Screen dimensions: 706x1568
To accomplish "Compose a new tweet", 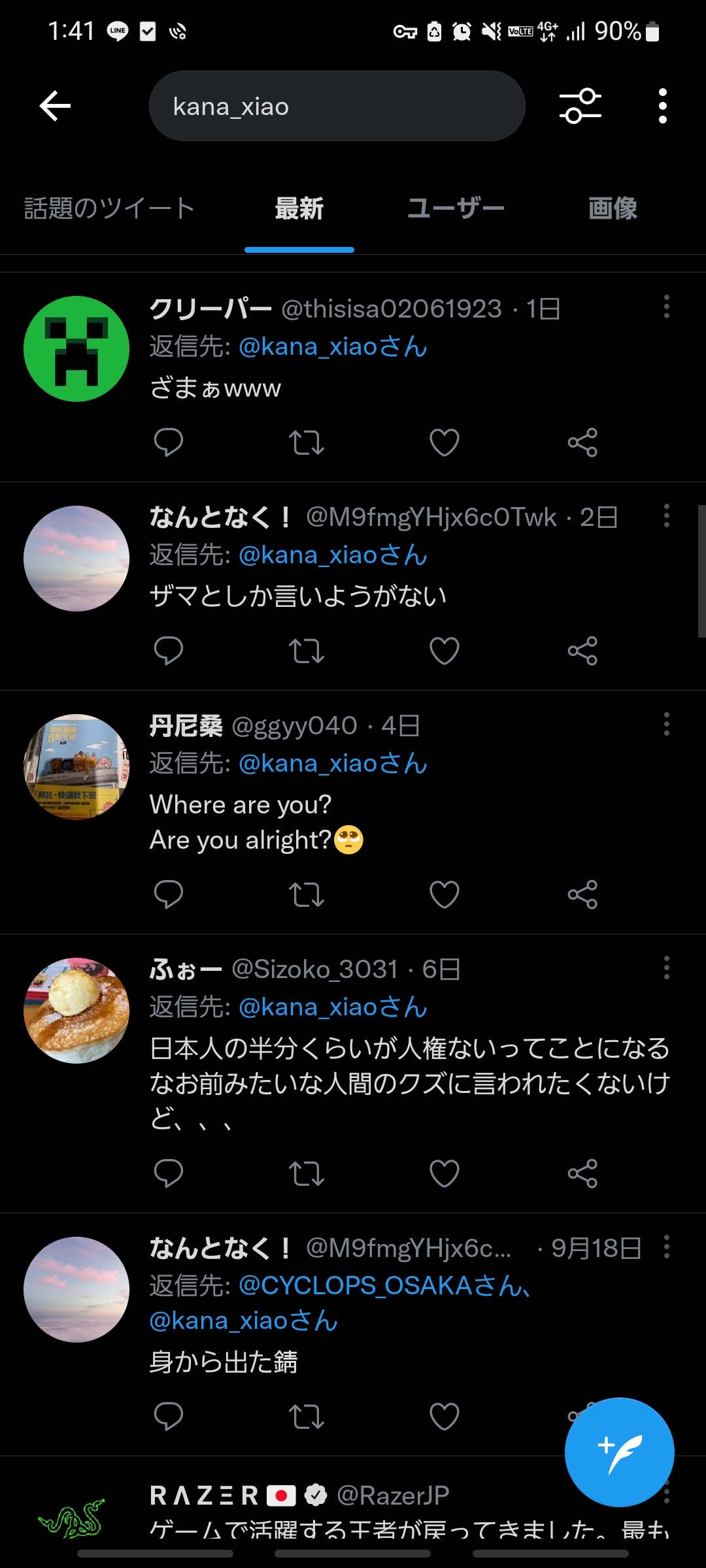I will point(619,1452).
